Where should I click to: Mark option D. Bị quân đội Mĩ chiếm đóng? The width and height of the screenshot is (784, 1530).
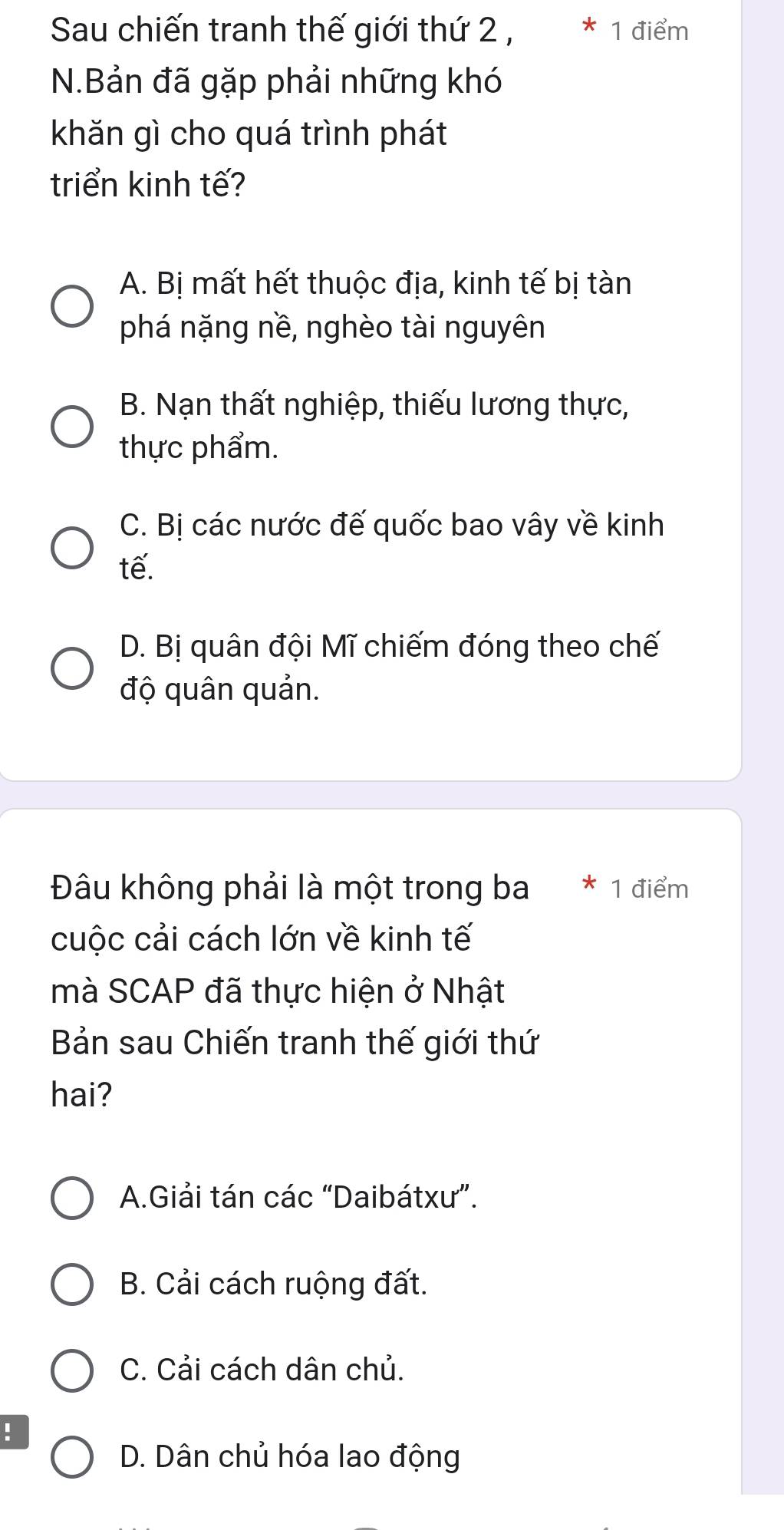tap(73, 667)
